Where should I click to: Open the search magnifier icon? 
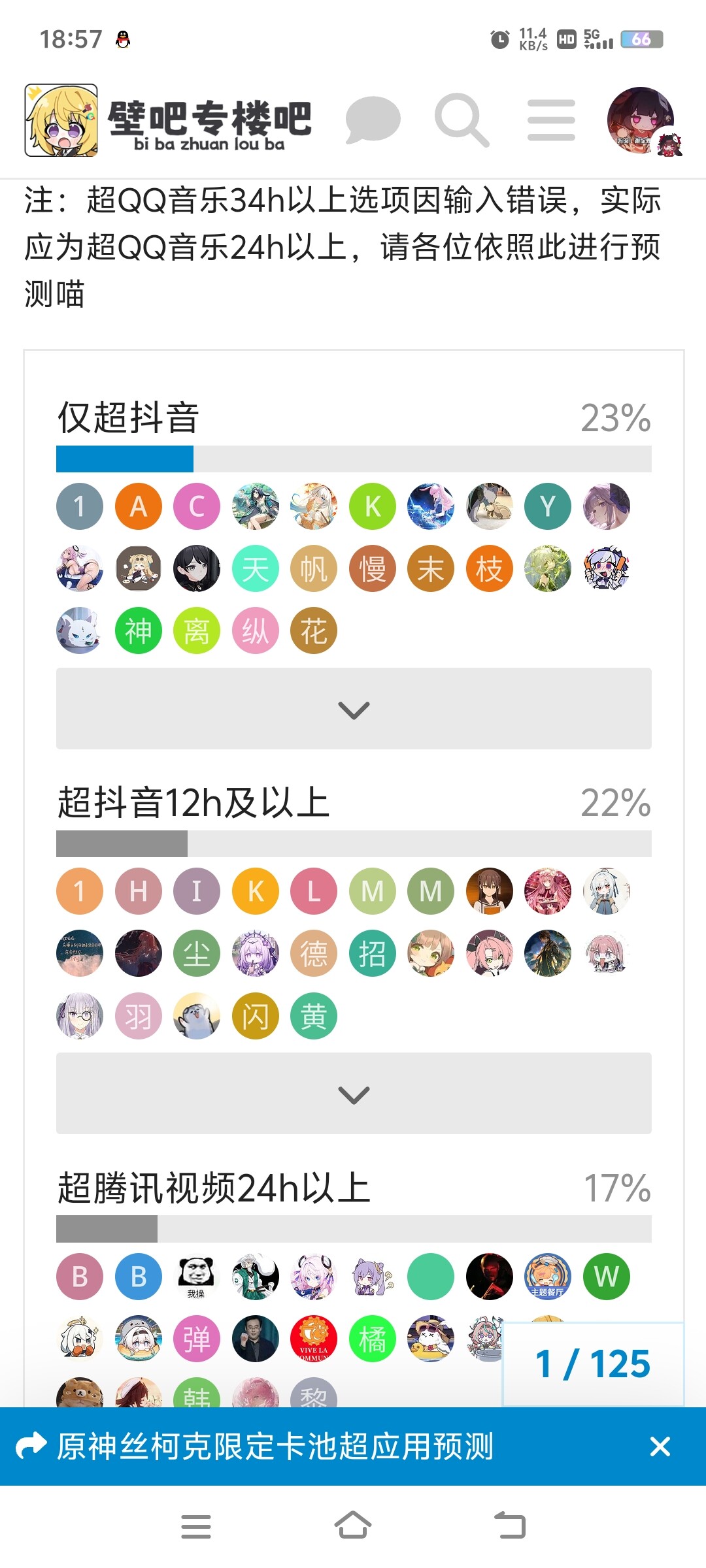click(462, 120)
